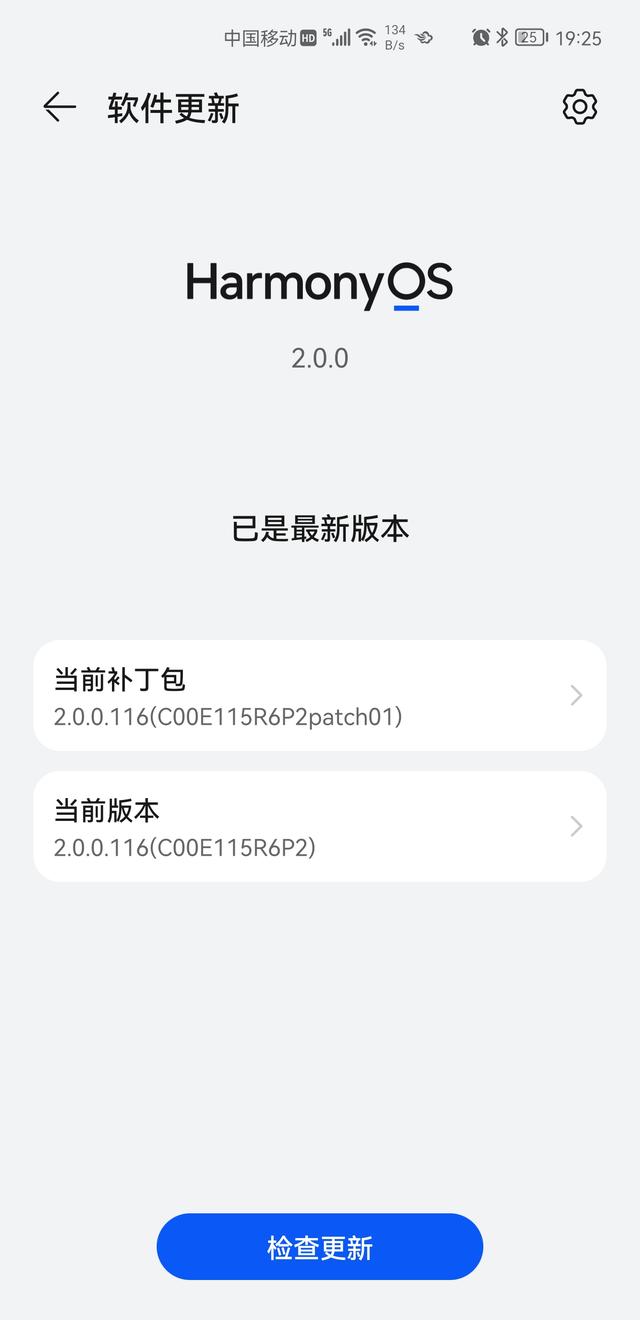Open the update settings gear
The width and height of the screenshot is (640, 1320).
coord(580,107)
